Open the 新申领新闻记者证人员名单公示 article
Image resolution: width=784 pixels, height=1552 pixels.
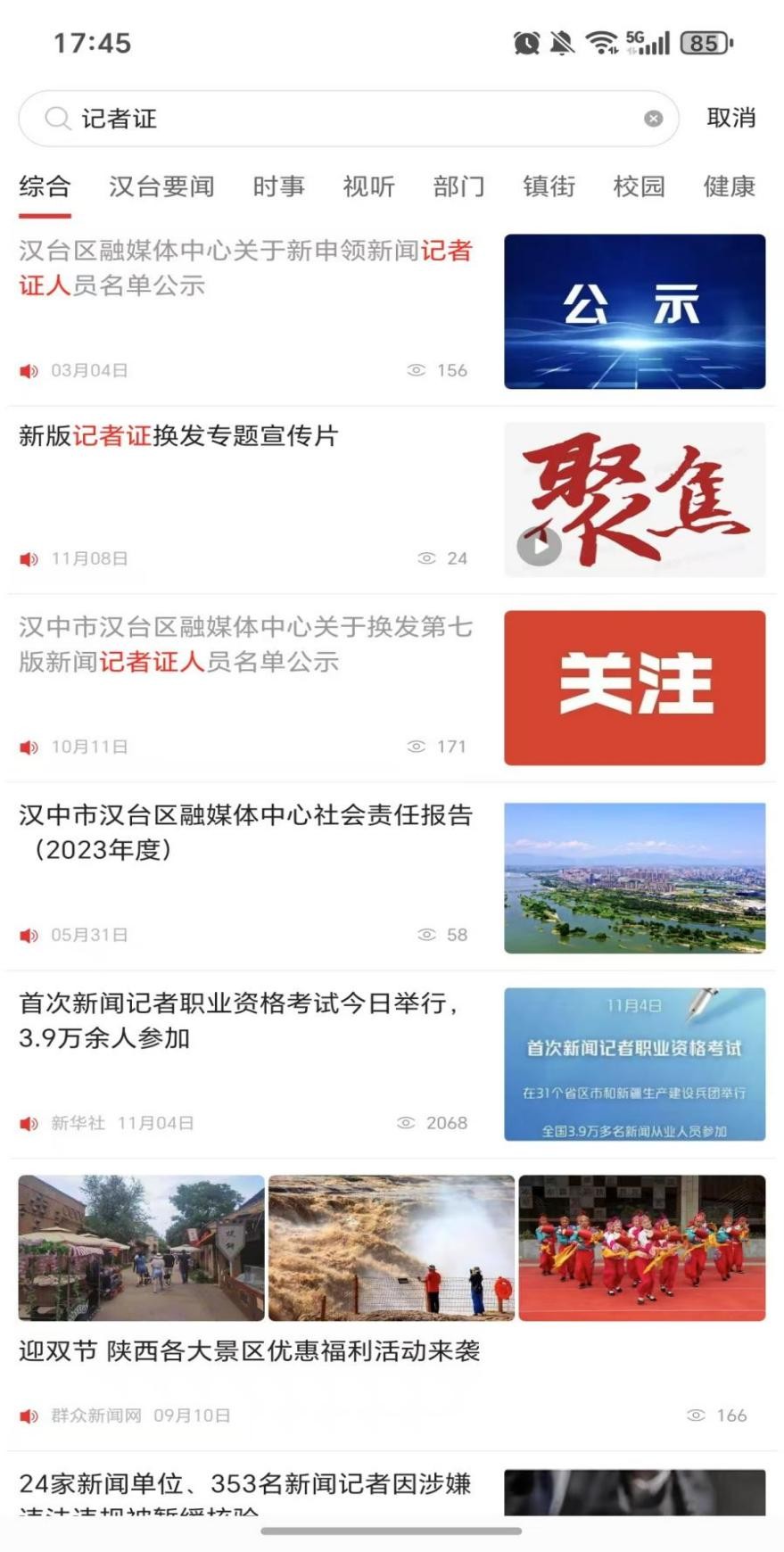pos(245,268)
